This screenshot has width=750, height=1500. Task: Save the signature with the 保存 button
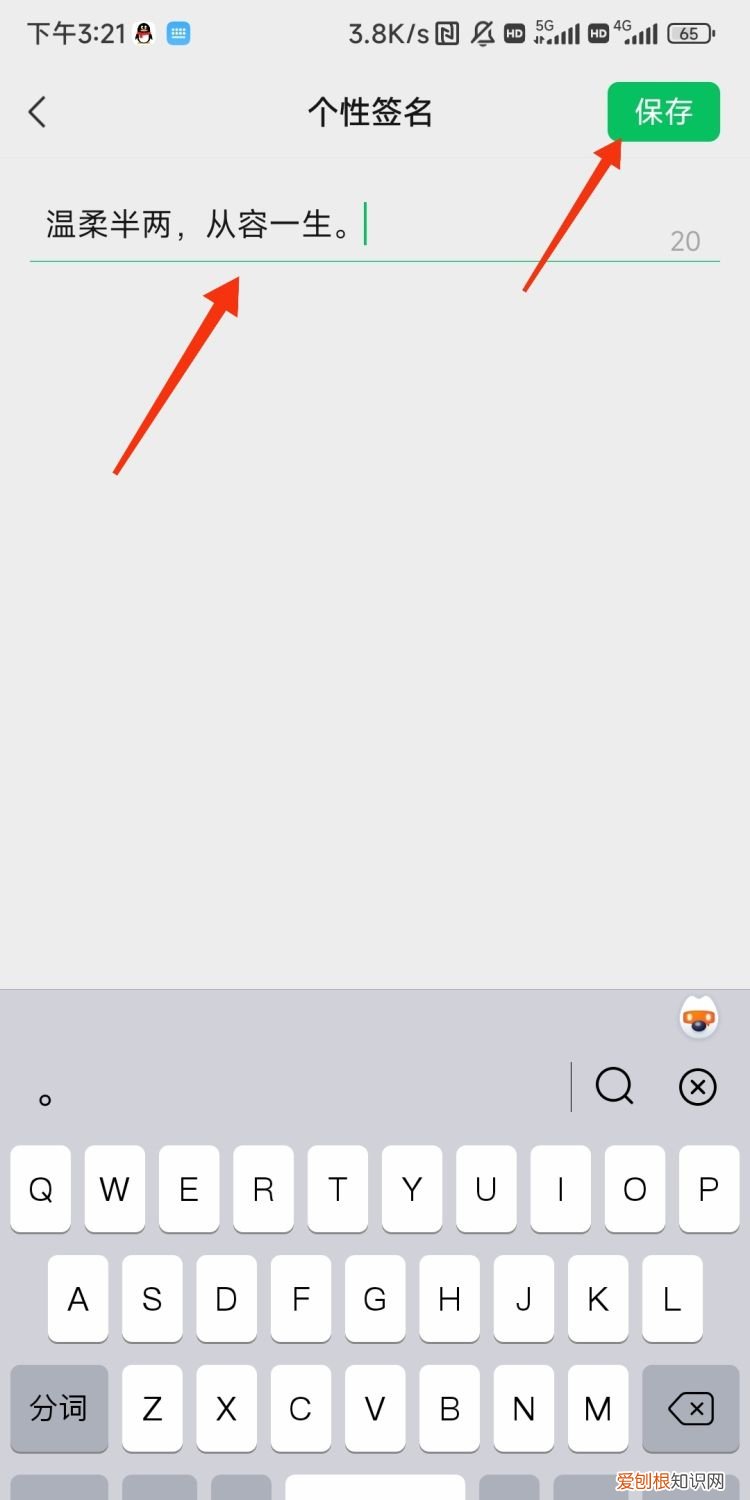coord(663,111)
